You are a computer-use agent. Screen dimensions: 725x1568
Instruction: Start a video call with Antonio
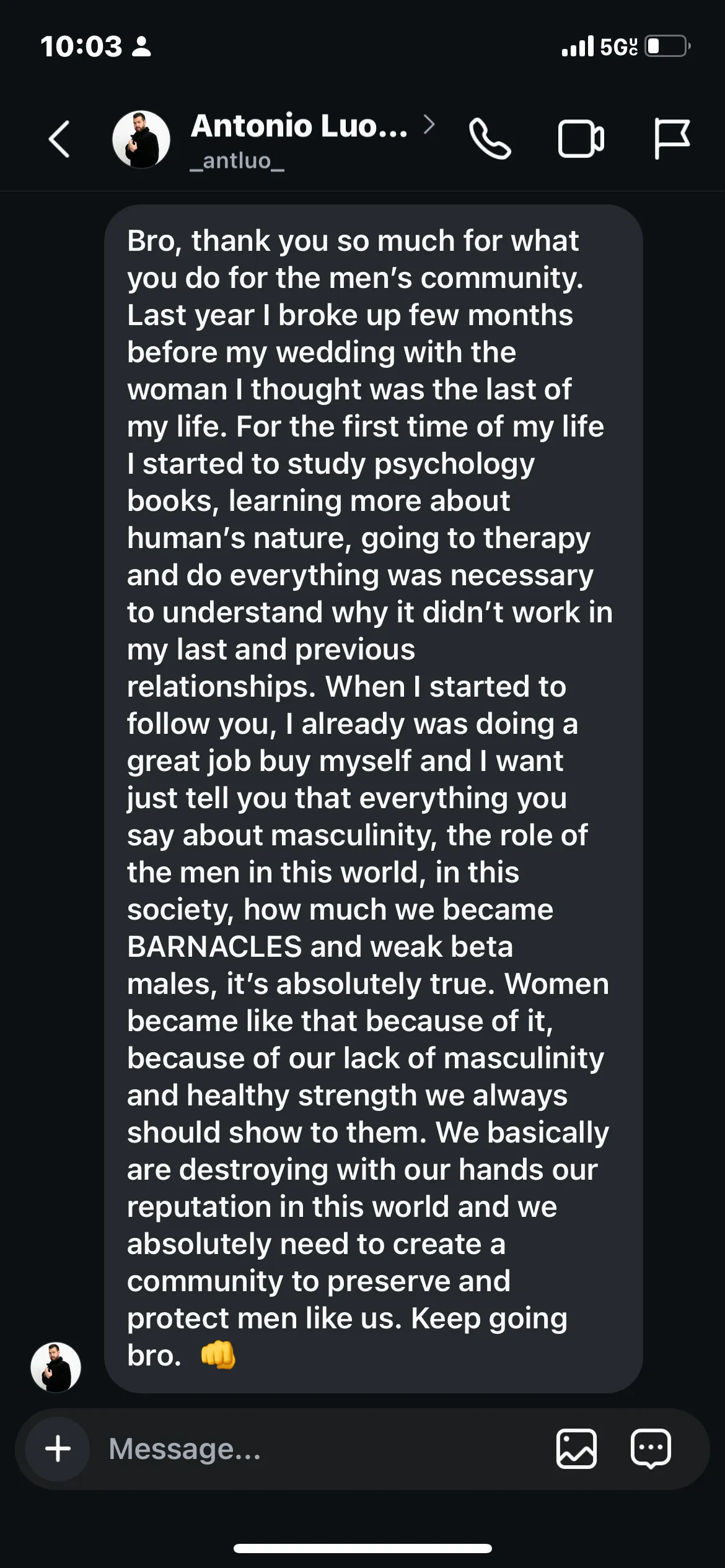(581, 139)
